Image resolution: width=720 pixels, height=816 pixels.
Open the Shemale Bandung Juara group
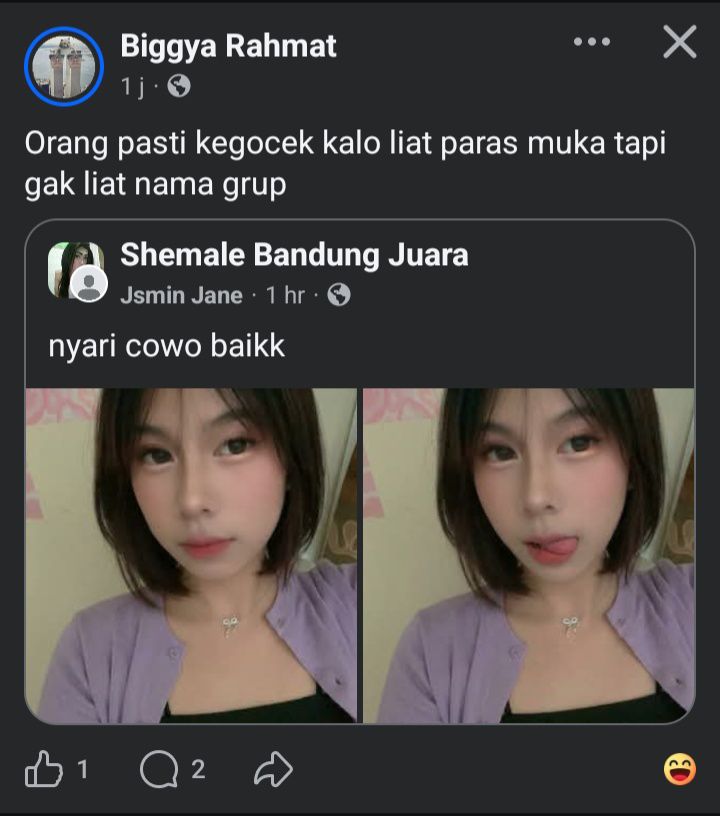(x=294, y=255)
